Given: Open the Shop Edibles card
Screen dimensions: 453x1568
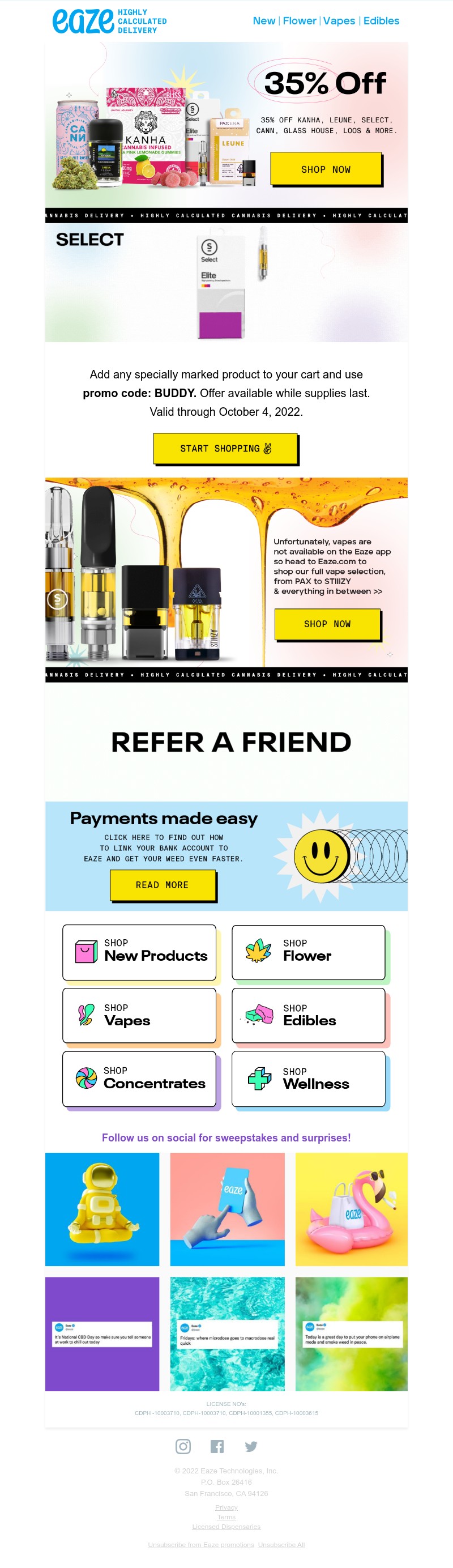Looking at the screenshot, I should 308,1015.
